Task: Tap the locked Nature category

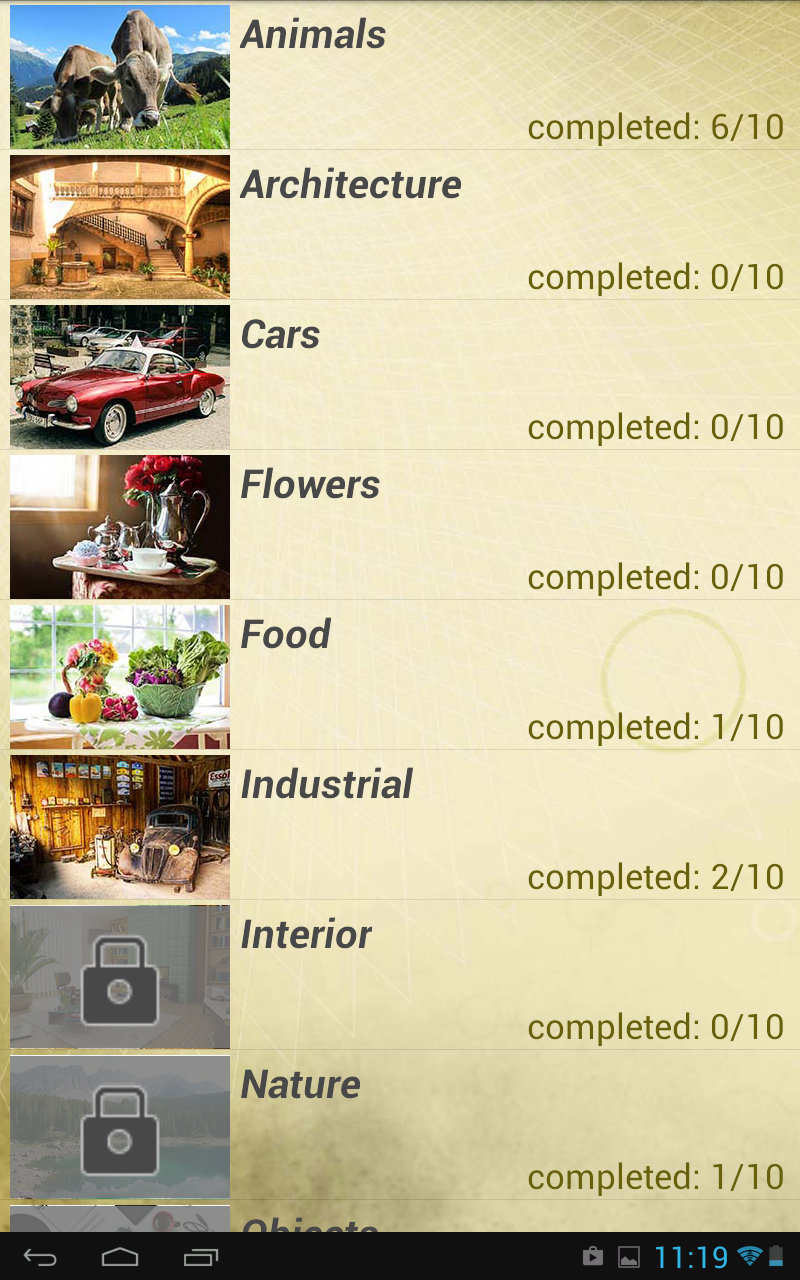Action: [x=400, y=1126]
